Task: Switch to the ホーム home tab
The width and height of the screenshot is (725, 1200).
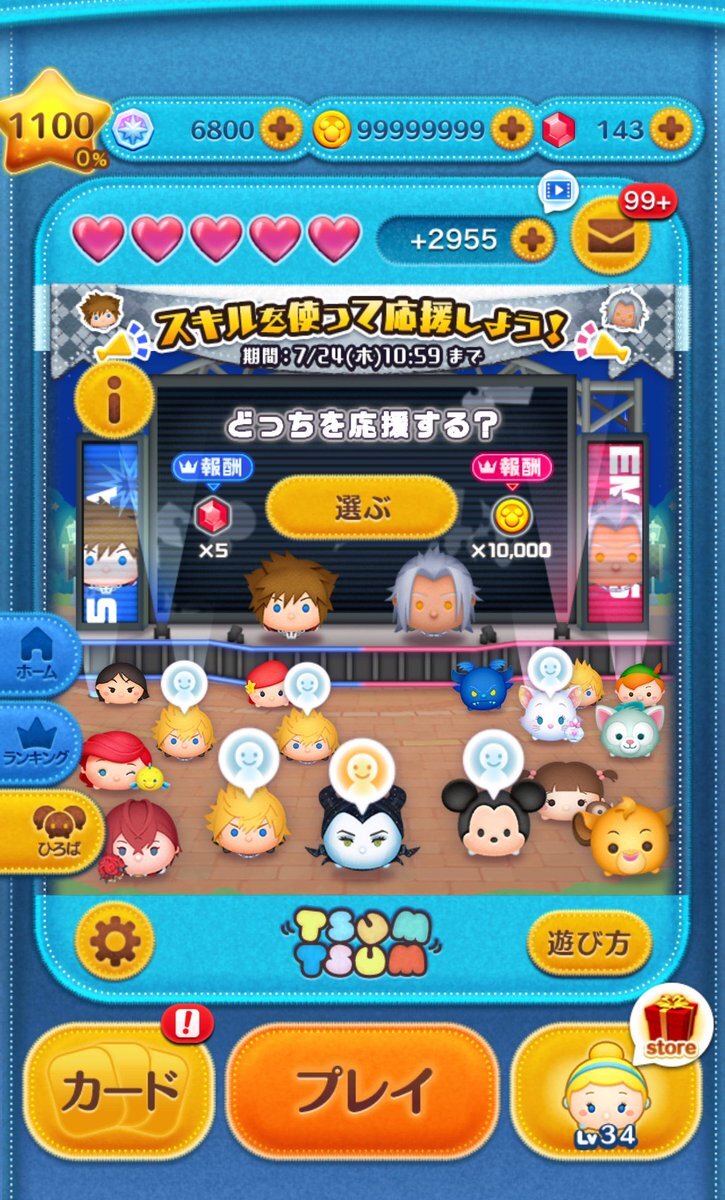Action: (x=38, y=656)
